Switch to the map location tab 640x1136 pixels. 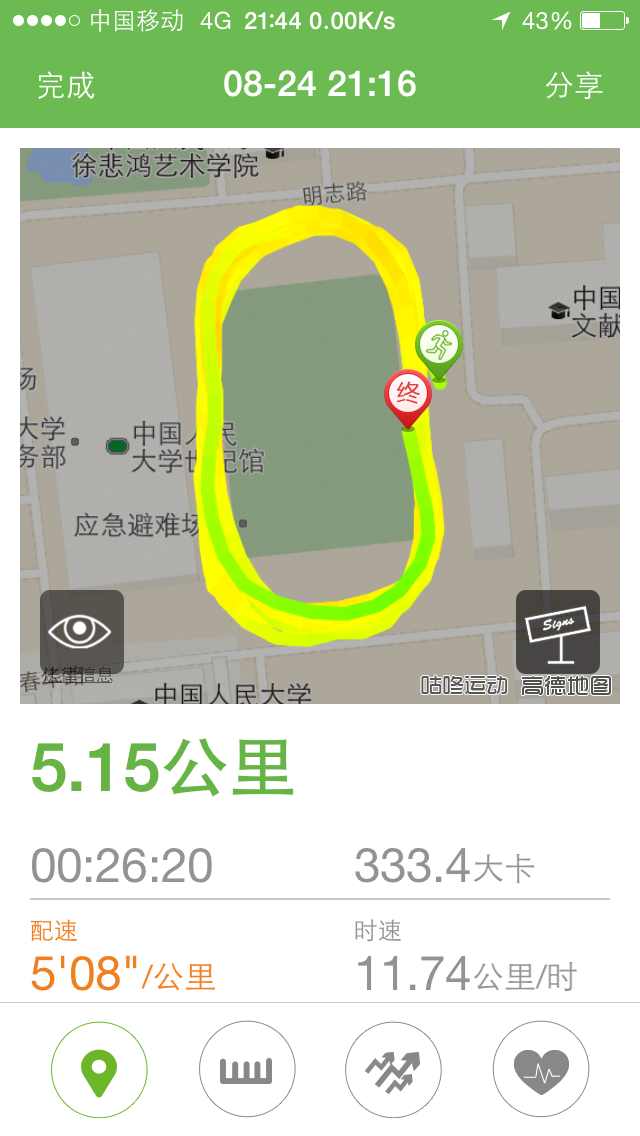pos(99,1069)
